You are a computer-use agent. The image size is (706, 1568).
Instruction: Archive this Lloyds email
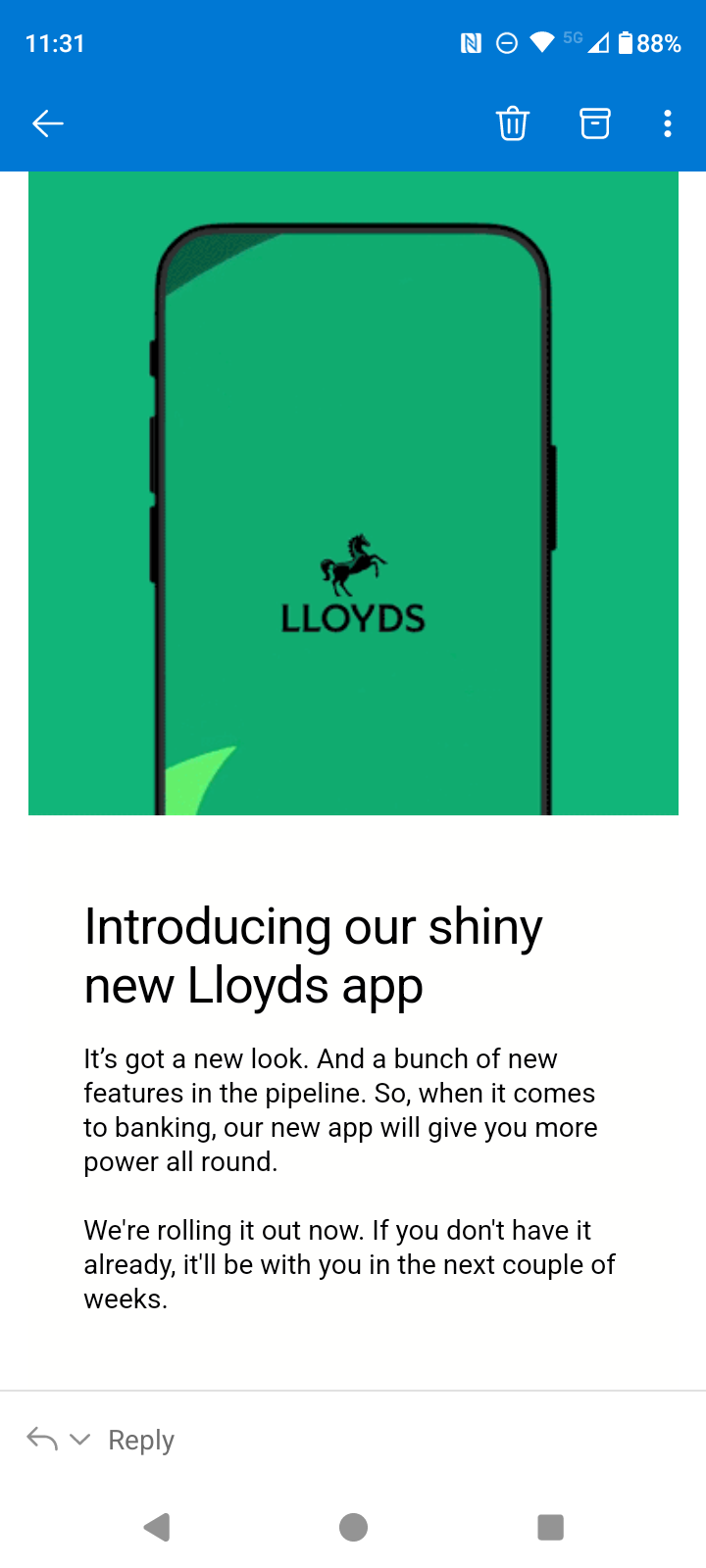(x=594, y=123)
